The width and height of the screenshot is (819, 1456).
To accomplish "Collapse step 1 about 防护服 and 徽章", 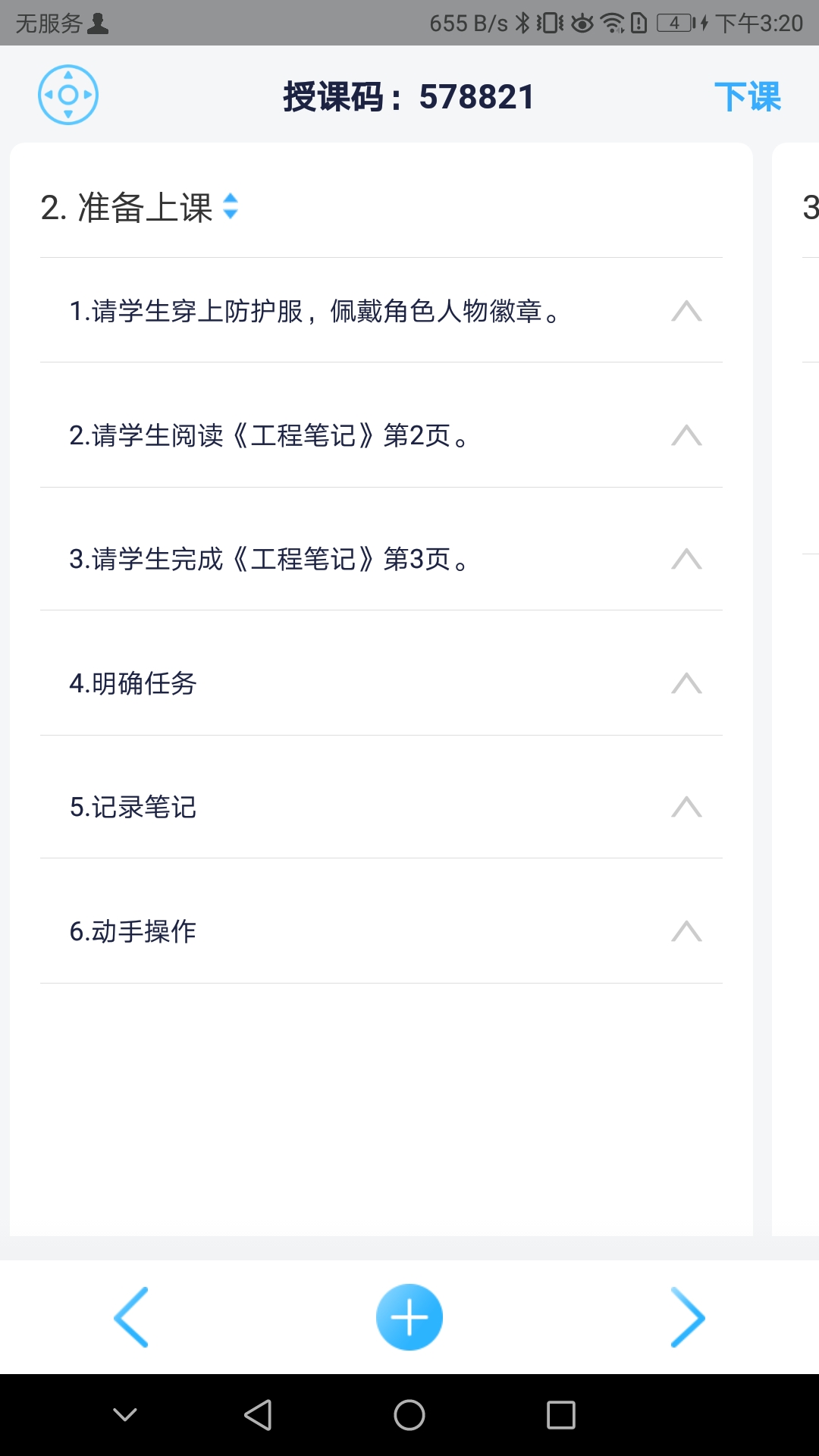I will 686,311.
